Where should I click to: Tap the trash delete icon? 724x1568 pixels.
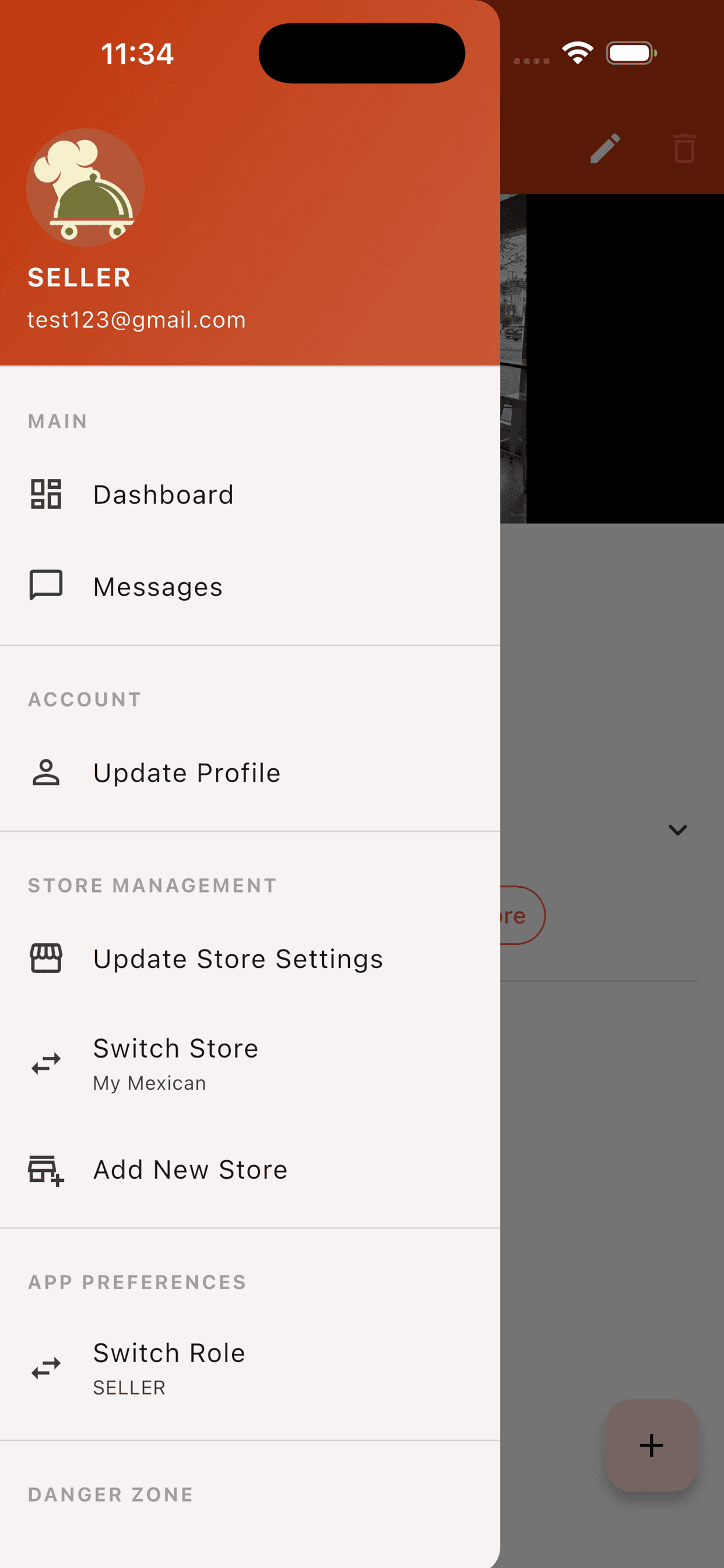tap(684, 149)
